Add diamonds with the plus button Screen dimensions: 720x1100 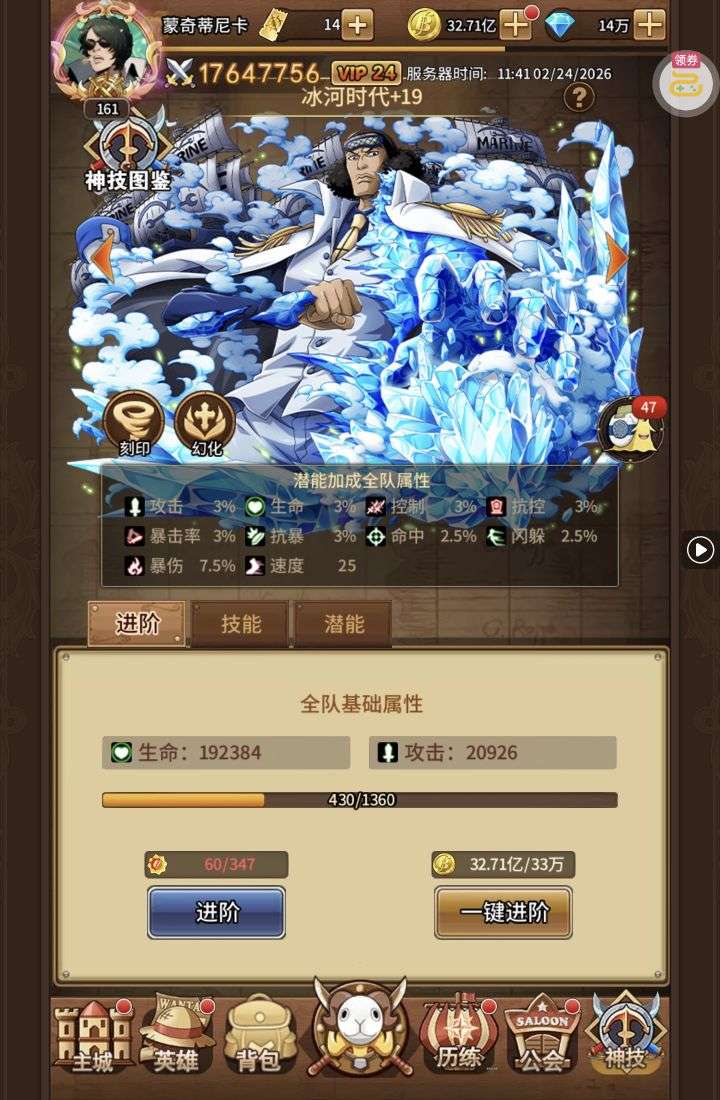(x=649, y=24)
